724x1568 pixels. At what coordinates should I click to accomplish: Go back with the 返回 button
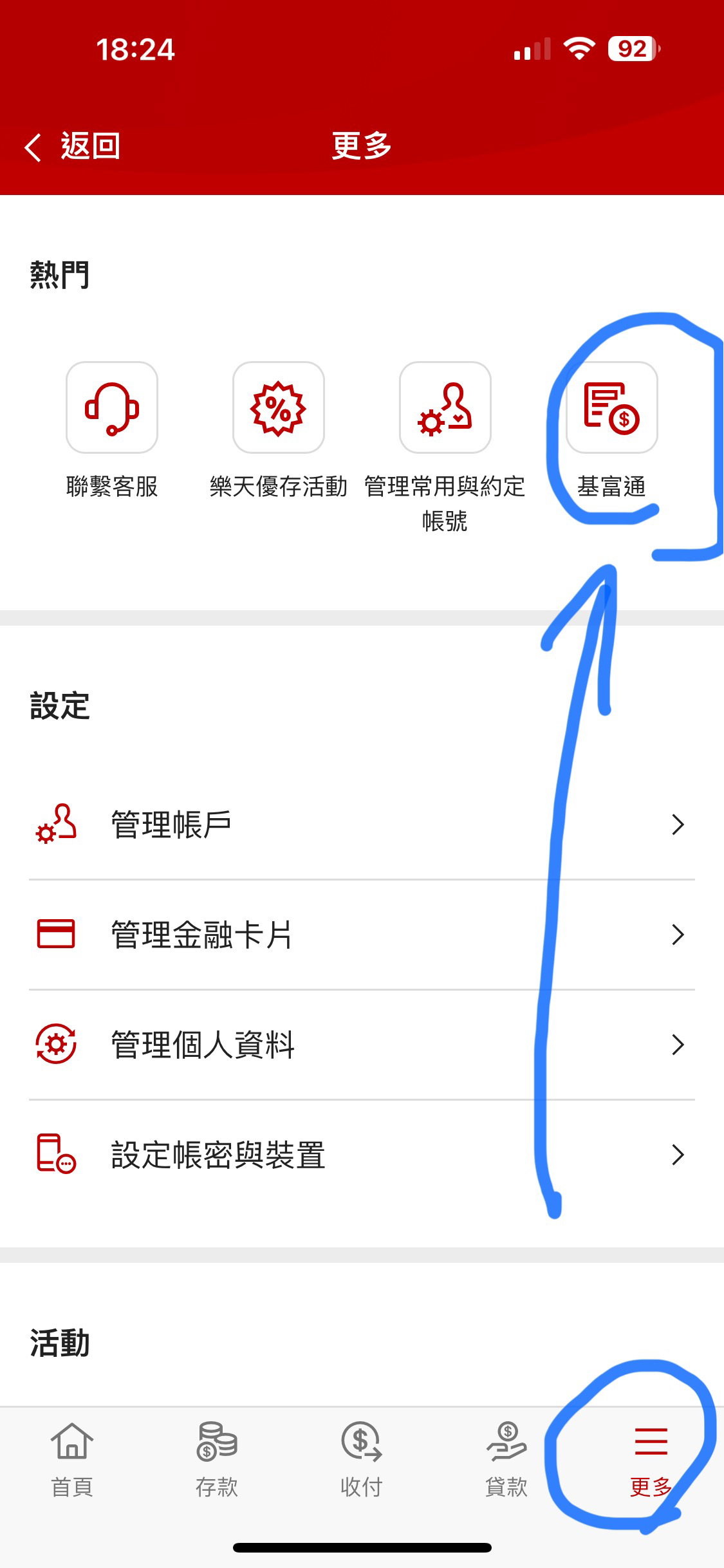(72, 147)
